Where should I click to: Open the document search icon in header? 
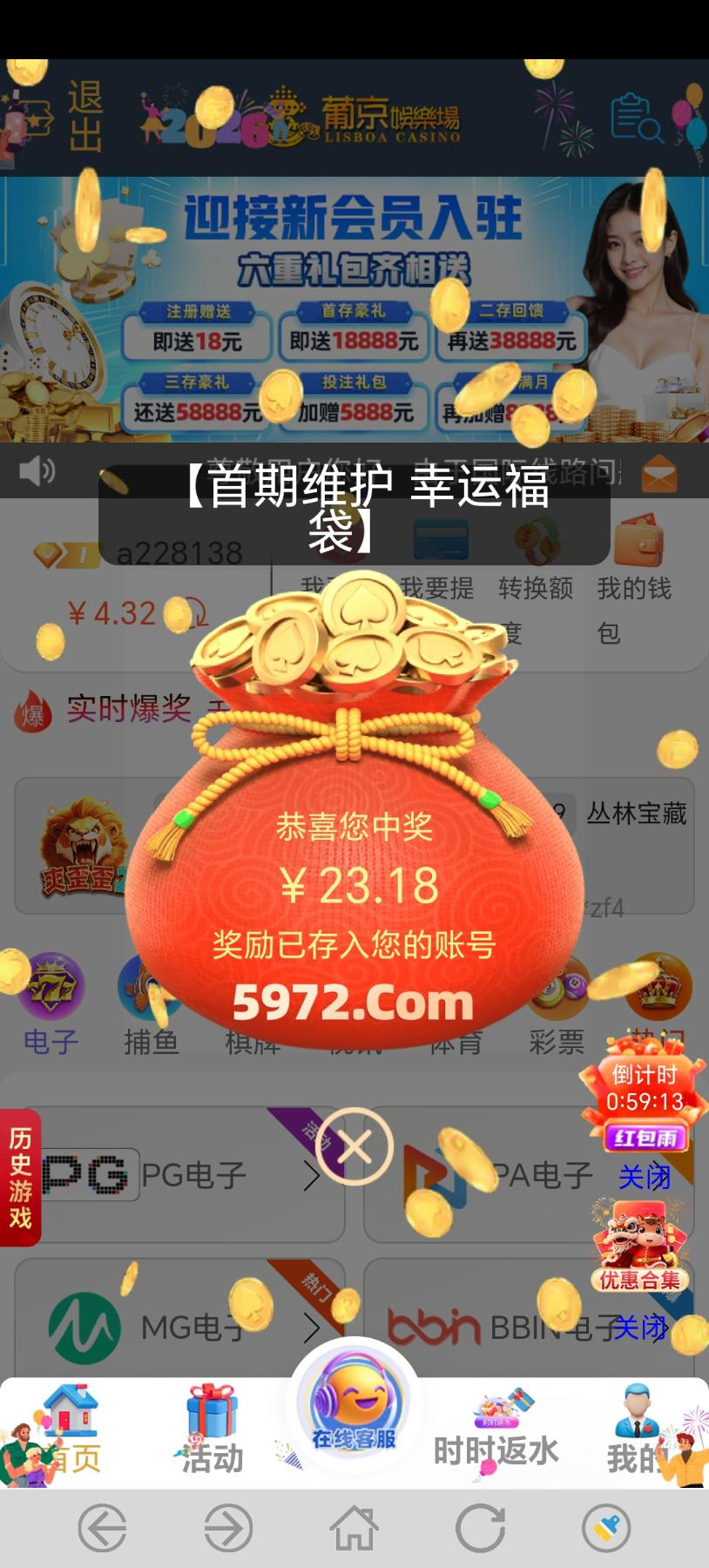pos(635,118)
